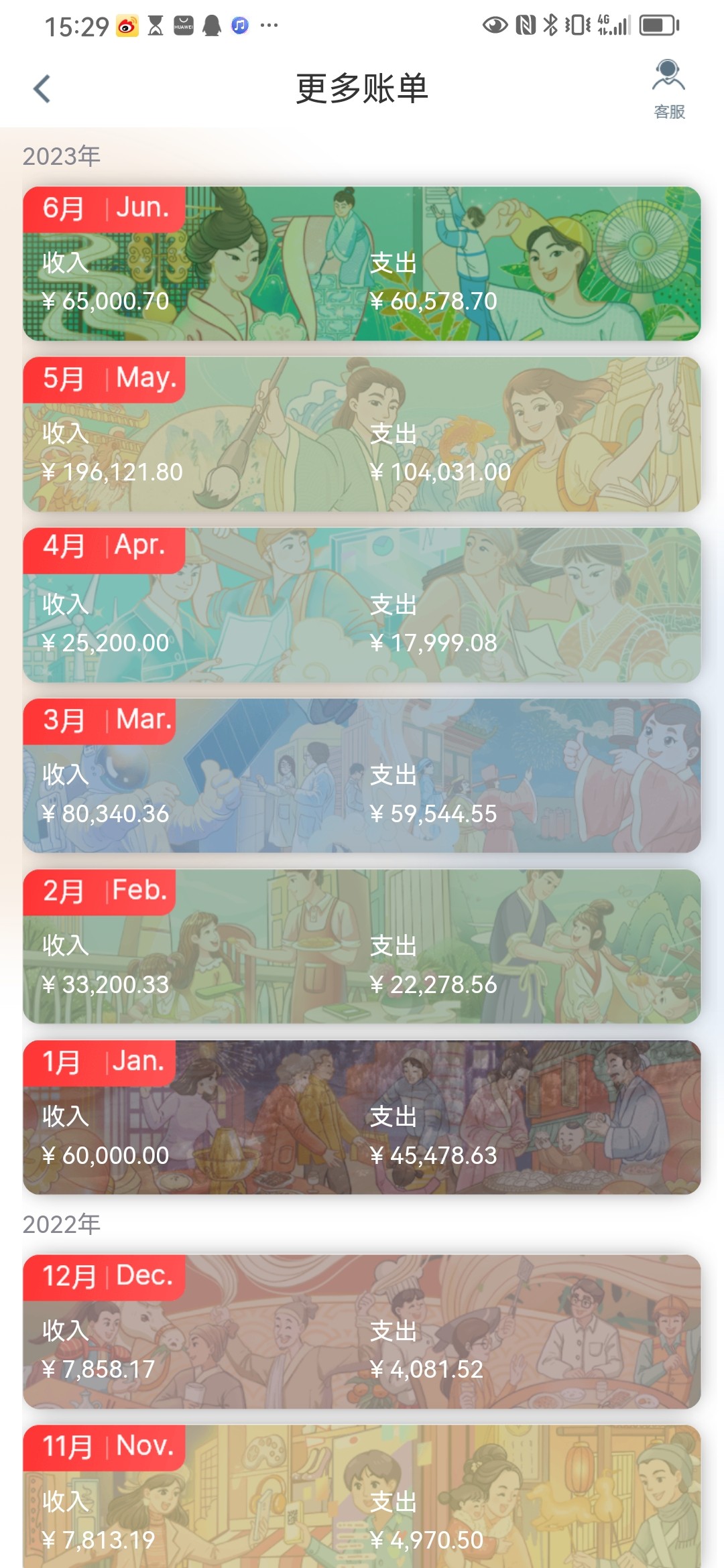Open the January 2023 bill card
Image resolution: width=724 pixels, height=1568 pixels.
click(x=362, y=1118)
